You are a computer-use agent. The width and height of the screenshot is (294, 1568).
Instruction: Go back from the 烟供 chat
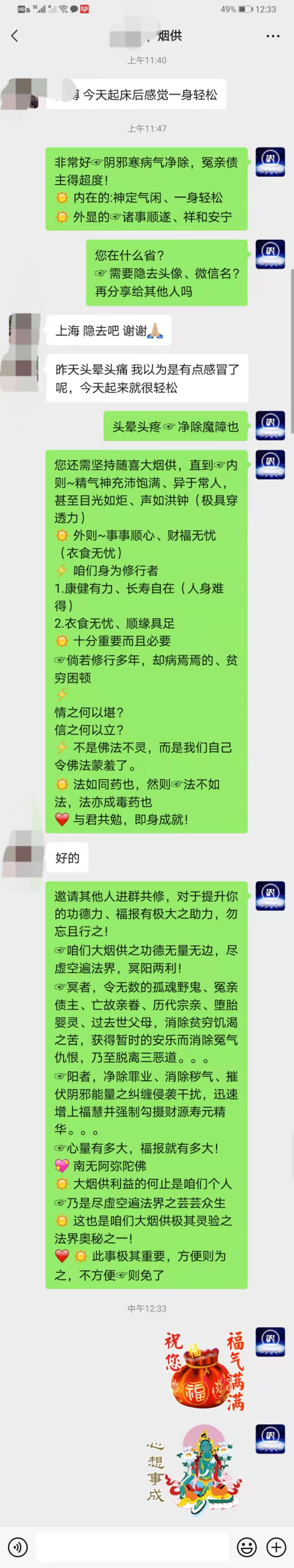click(15, 36)
